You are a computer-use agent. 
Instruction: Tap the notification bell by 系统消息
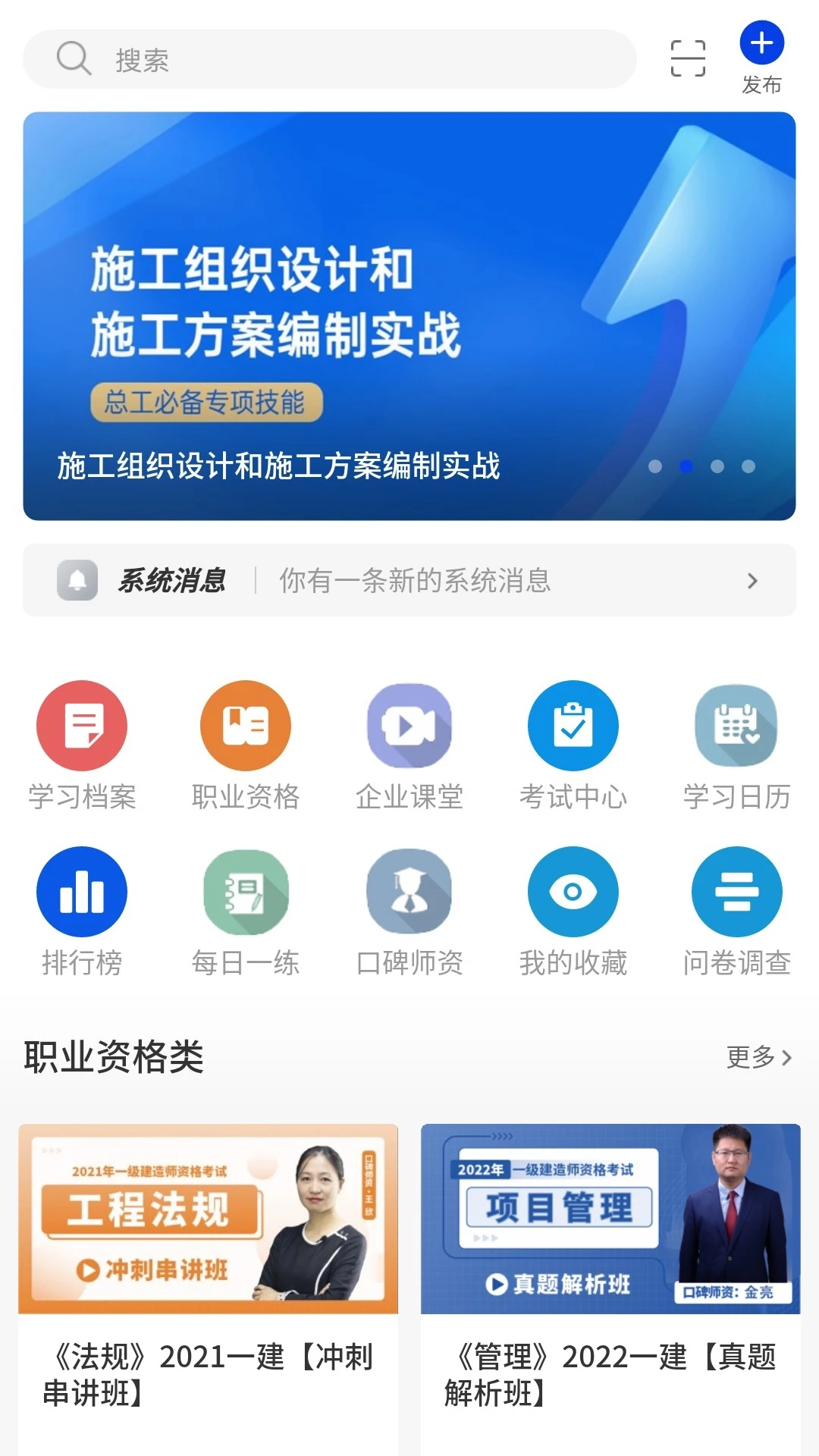coord(78,580)
